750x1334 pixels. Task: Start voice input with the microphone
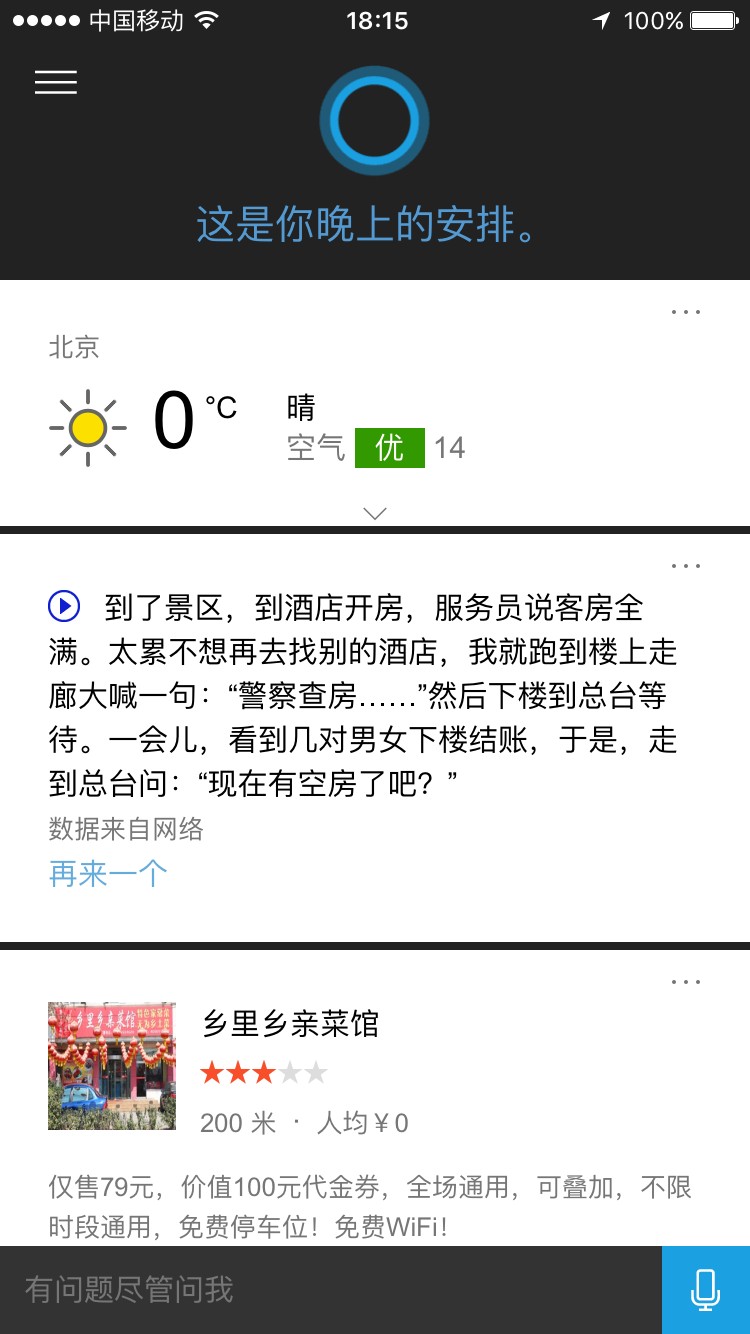tap(706, 1290)
